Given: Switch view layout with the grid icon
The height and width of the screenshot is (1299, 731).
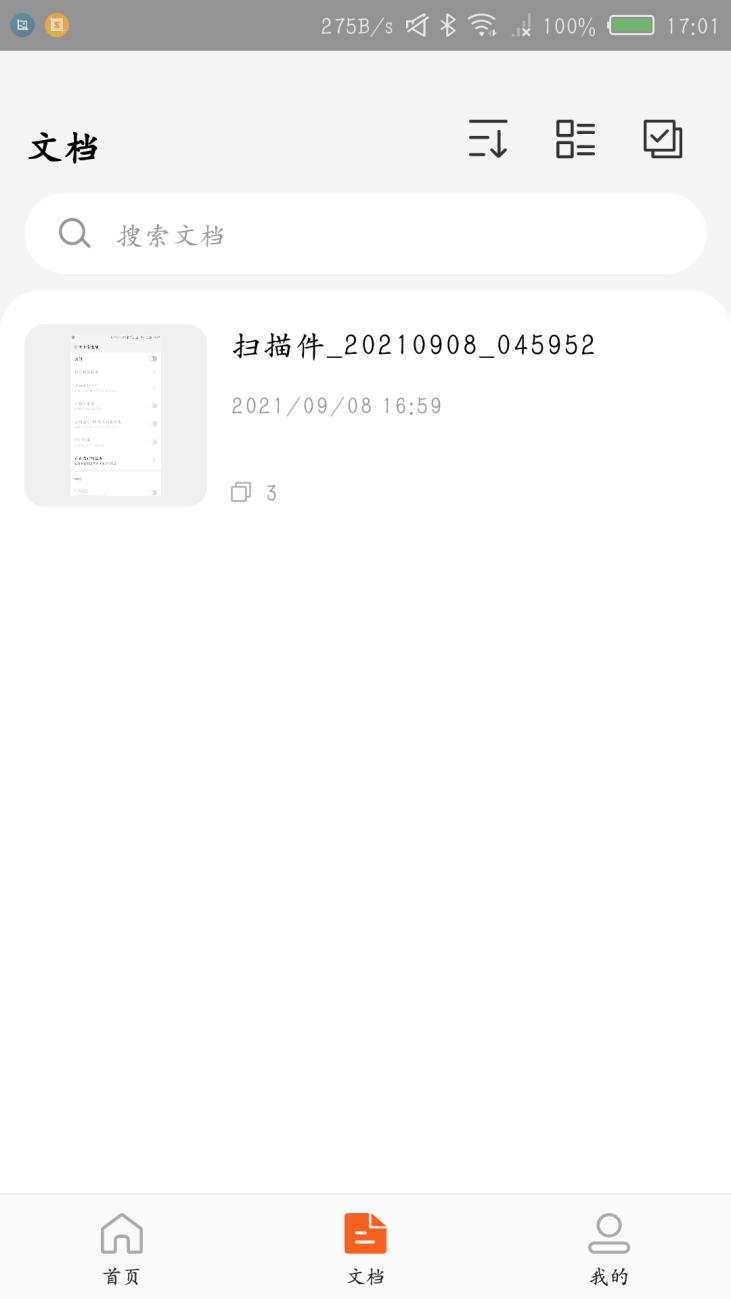Looking at the screenshot, I should [x=576, y=141].
